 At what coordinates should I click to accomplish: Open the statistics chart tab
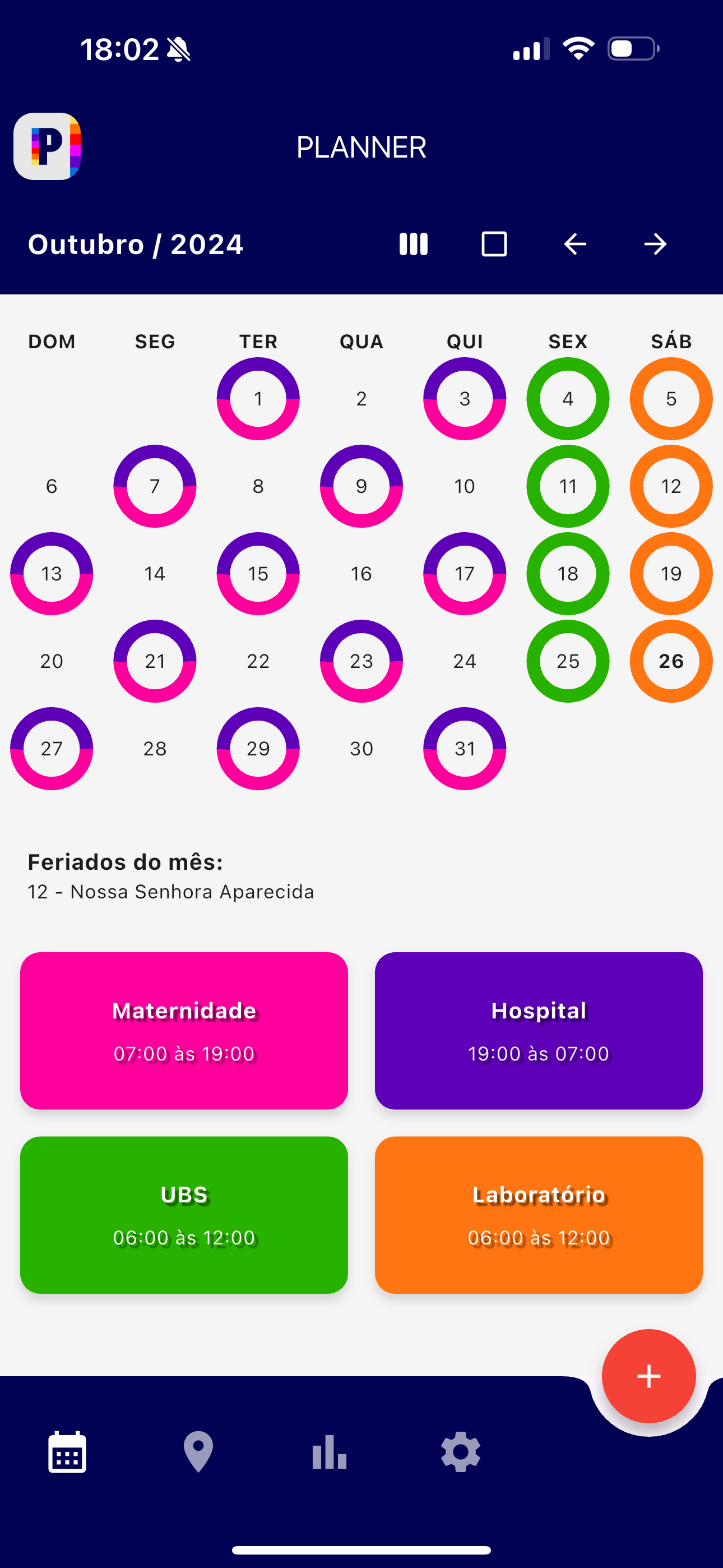(329, 1452)
